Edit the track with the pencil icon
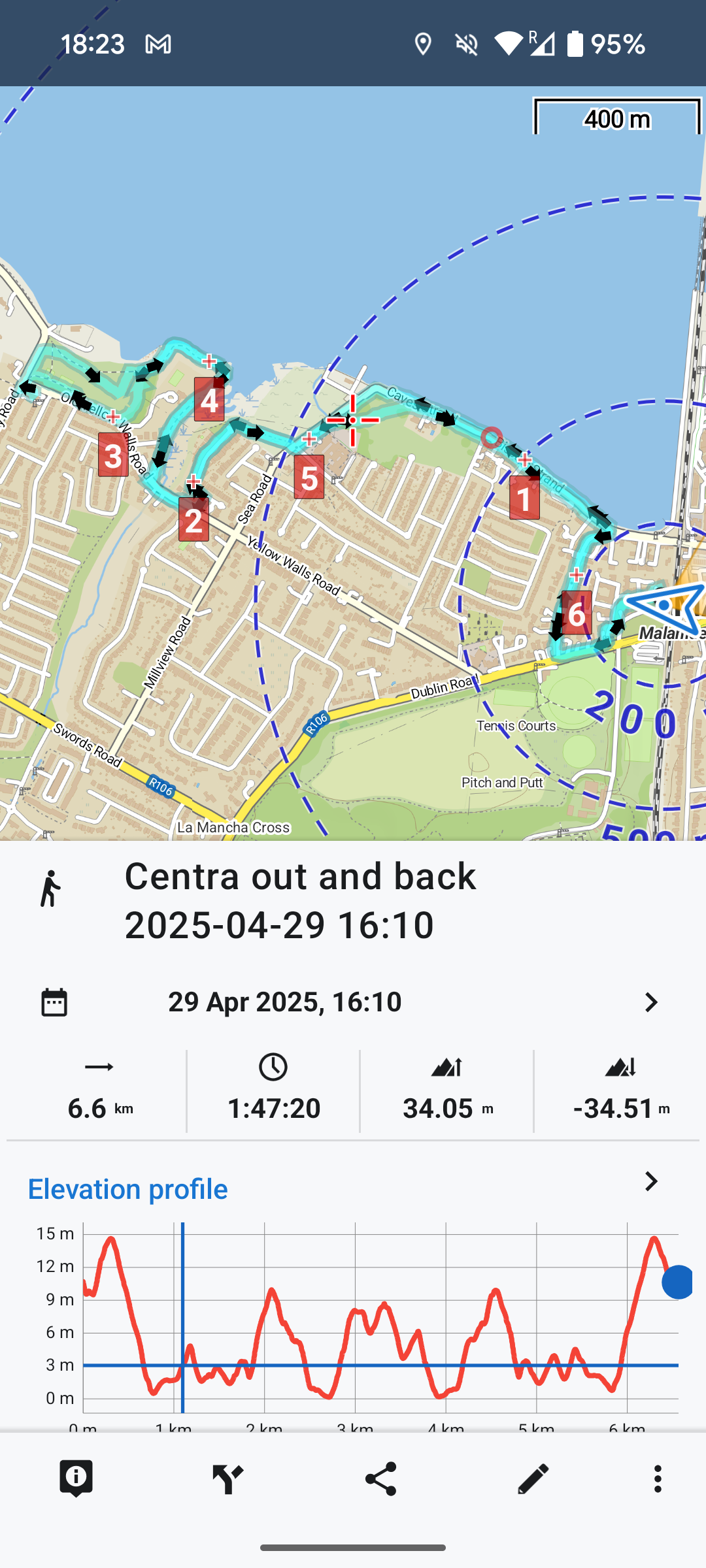 point(533,1478)
